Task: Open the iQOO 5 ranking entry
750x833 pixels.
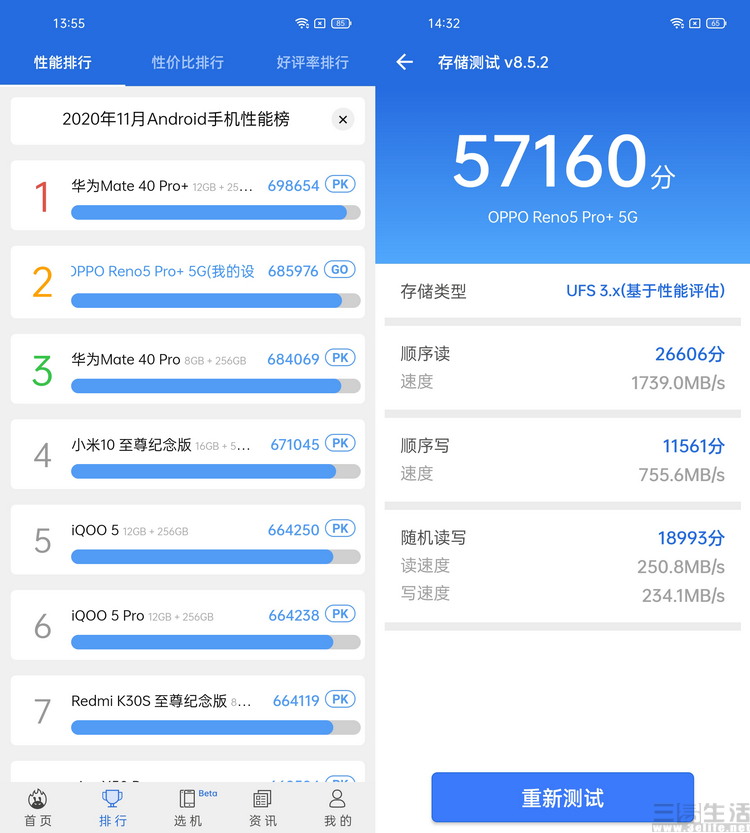Action: tap(160, 539)
